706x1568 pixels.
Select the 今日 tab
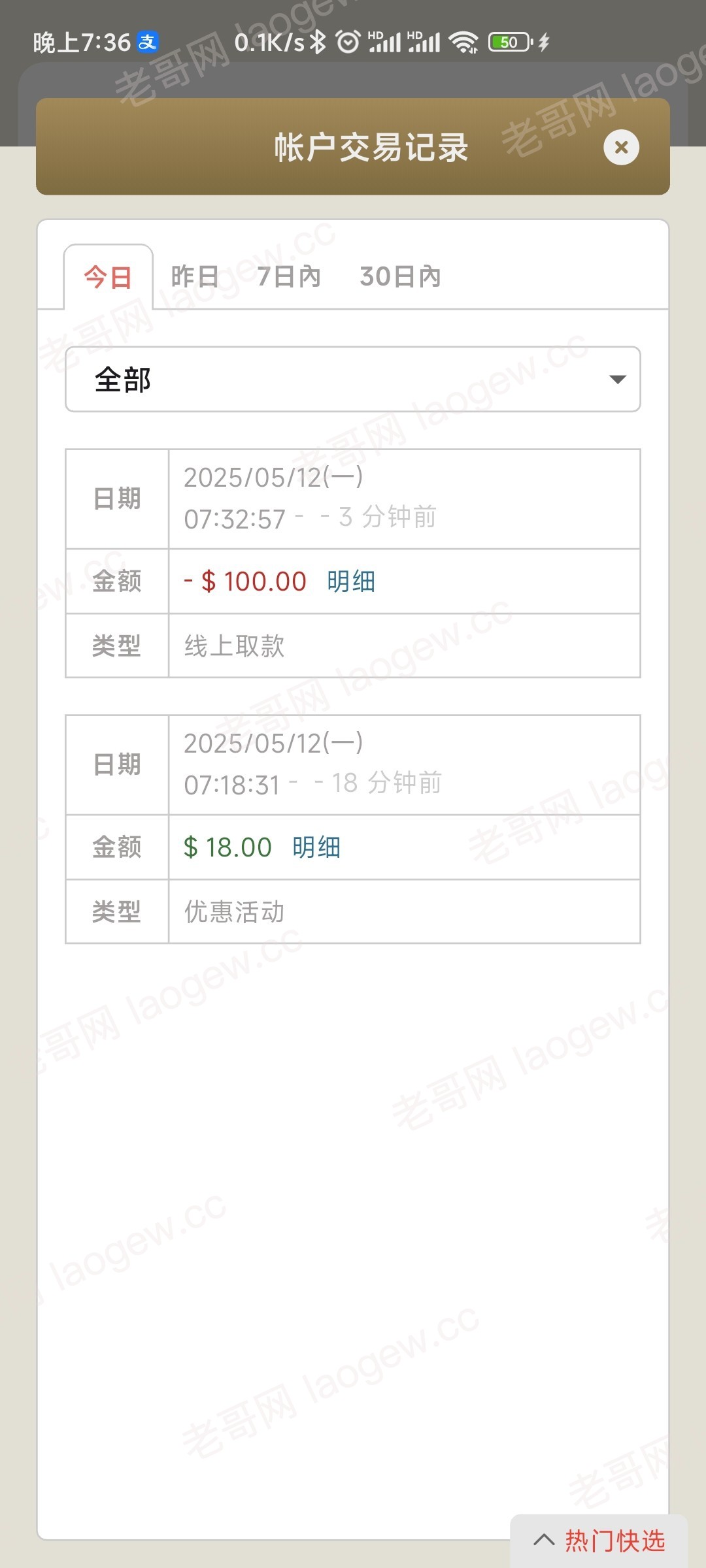(109, 277)
